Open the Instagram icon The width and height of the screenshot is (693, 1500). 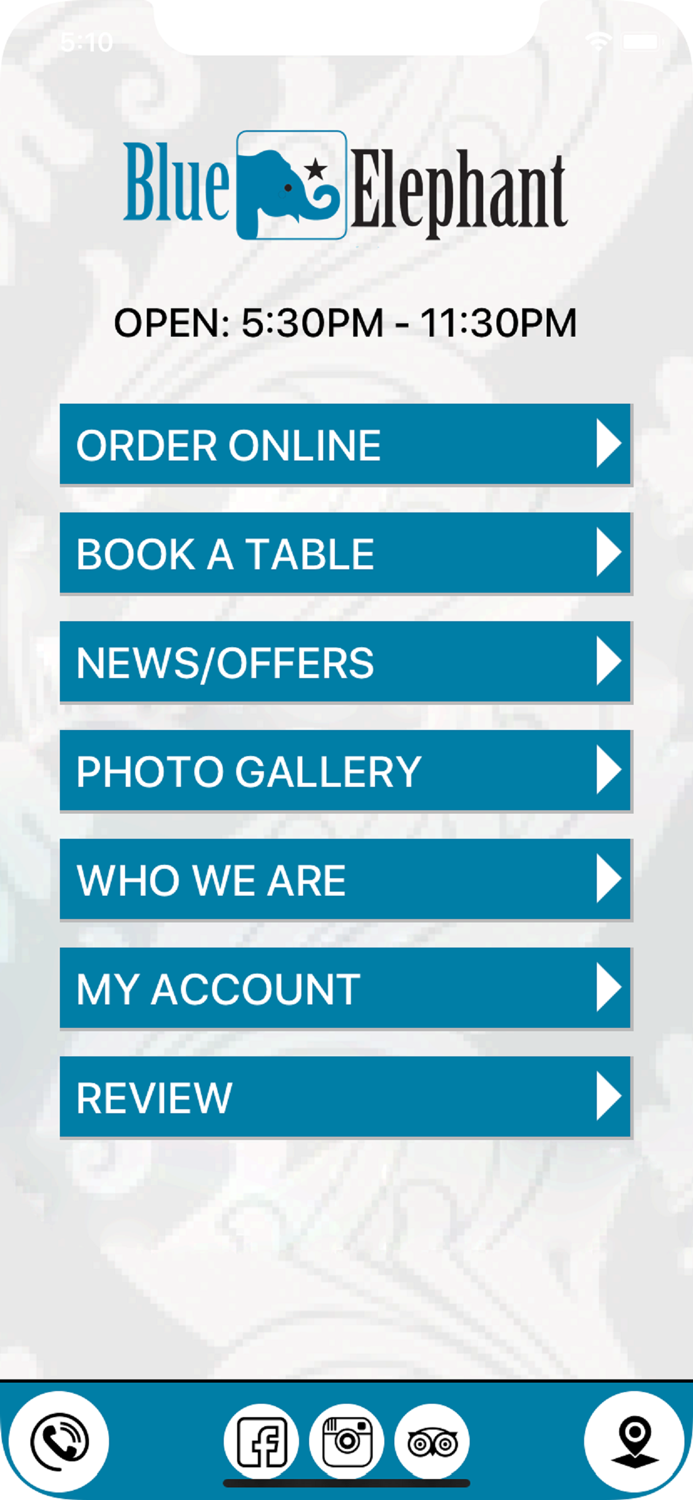click(347, 1442)
